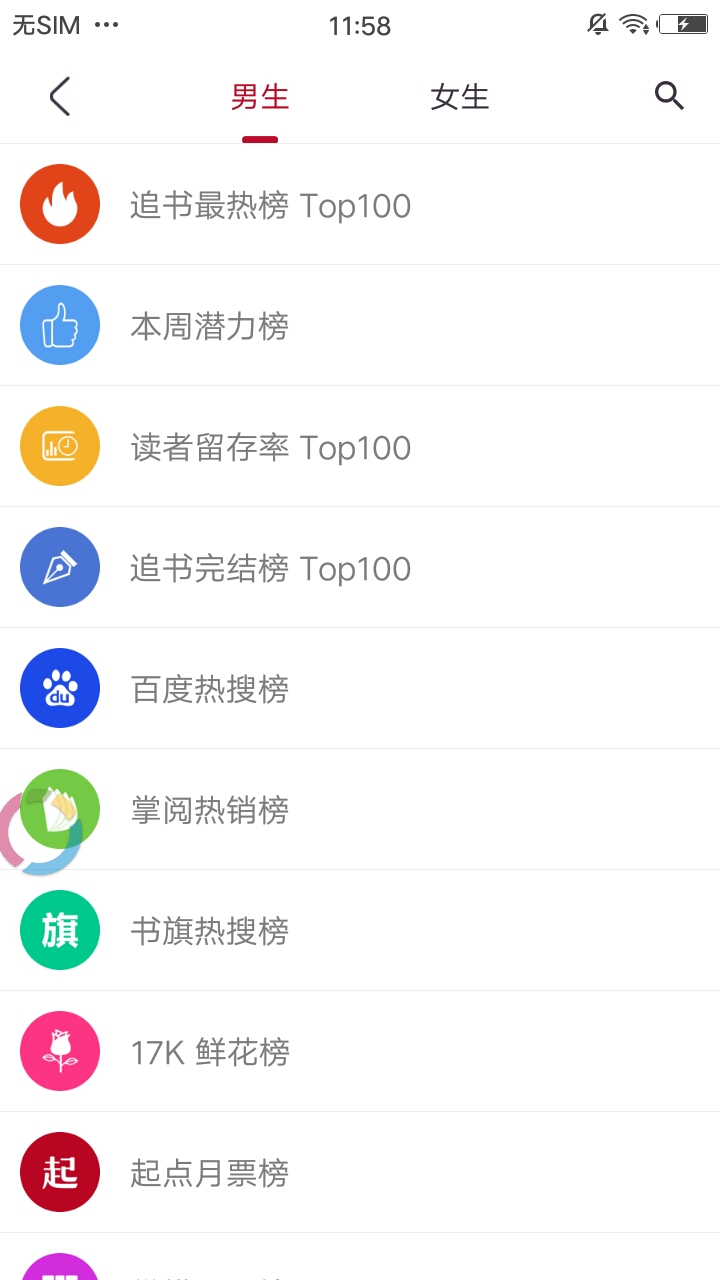Tap the 起 icon for 起点月票榜
The width and height of the screenshot is (720, 1280).
tap(60, 1172)
